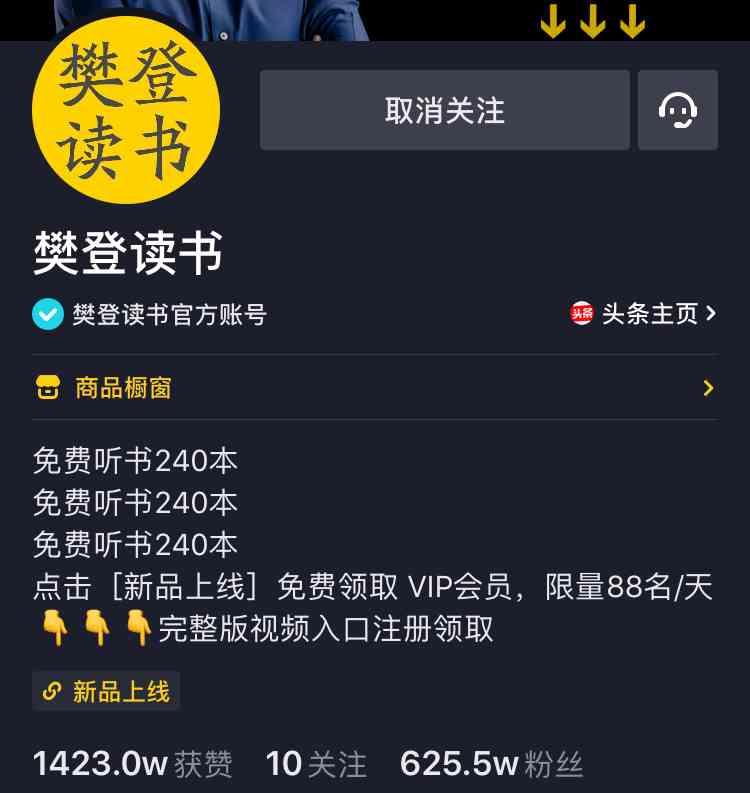Open the customer service headset icon
Image resolution: width=750 pixels, height=793 pixels.
click(677, 110)
